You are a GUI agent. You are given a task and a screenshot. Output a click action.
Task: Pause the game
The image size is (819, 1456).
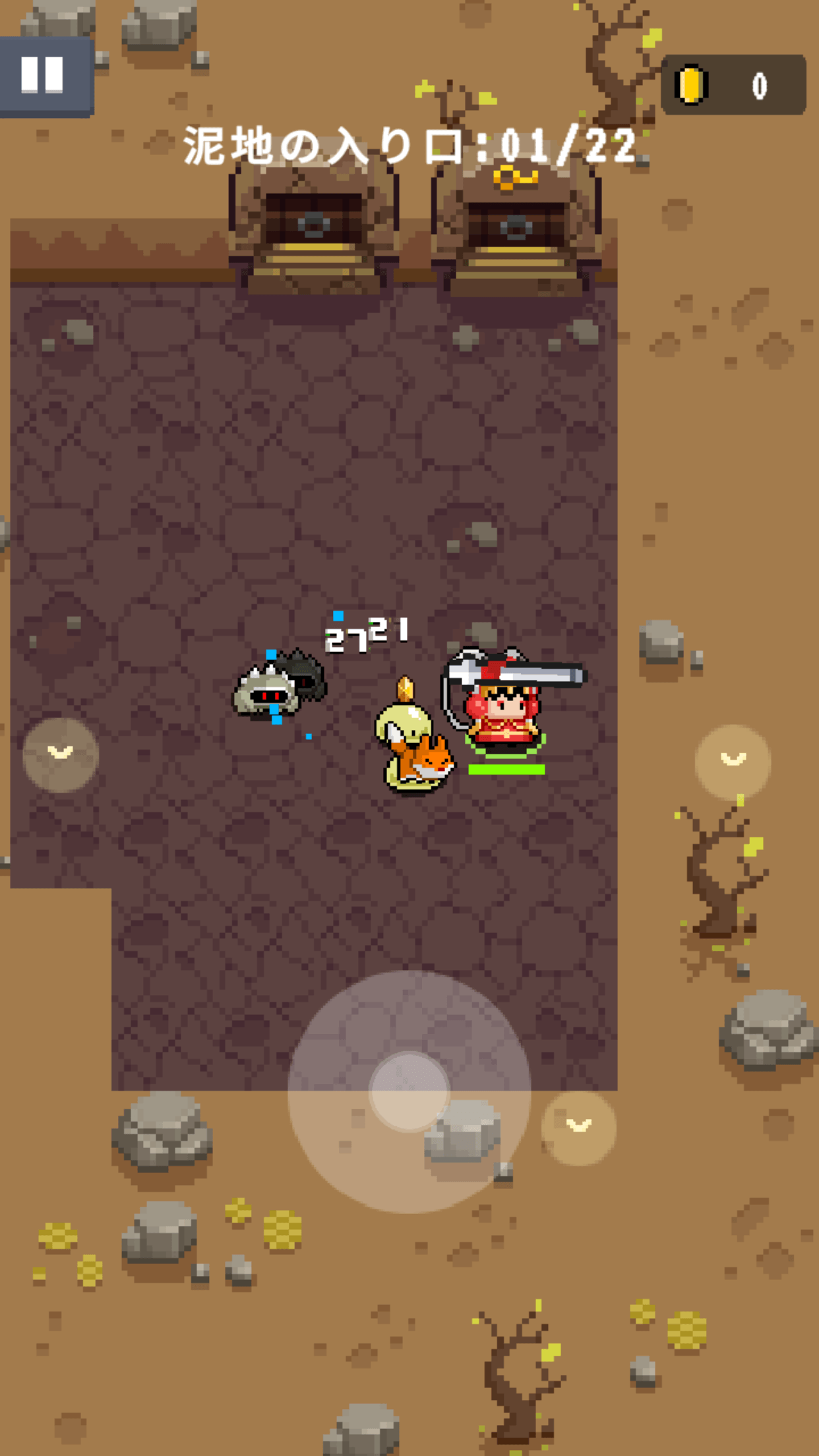click(x=44, y=75)
